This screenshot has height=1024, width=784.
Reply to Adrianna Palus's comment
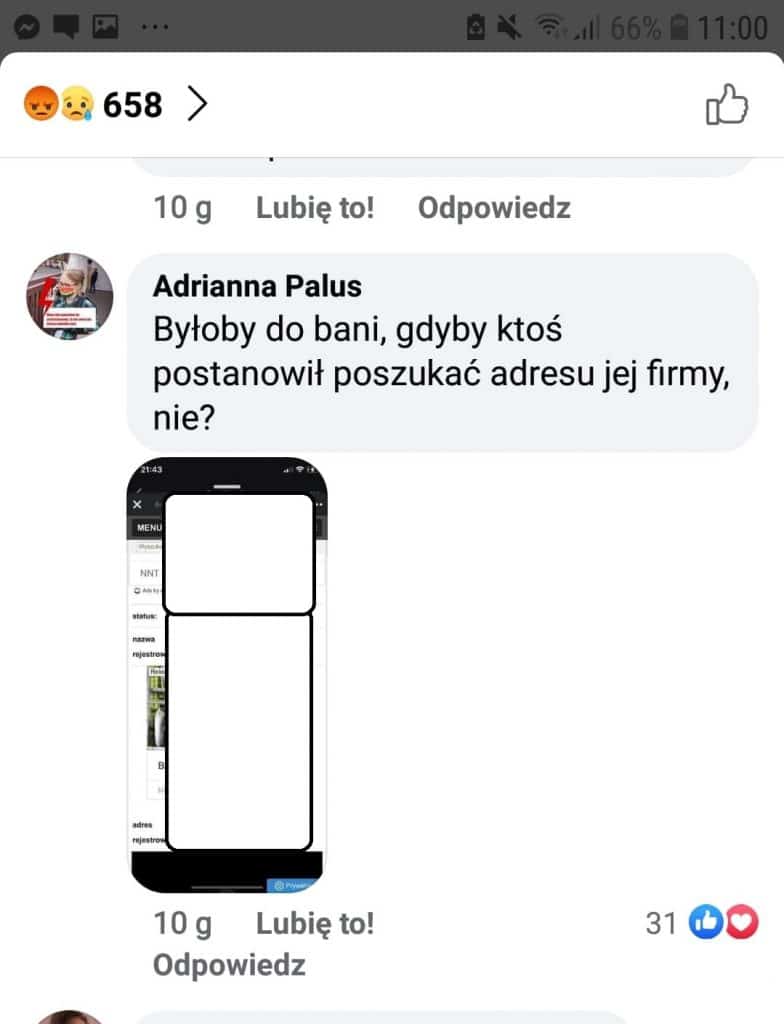229,965
